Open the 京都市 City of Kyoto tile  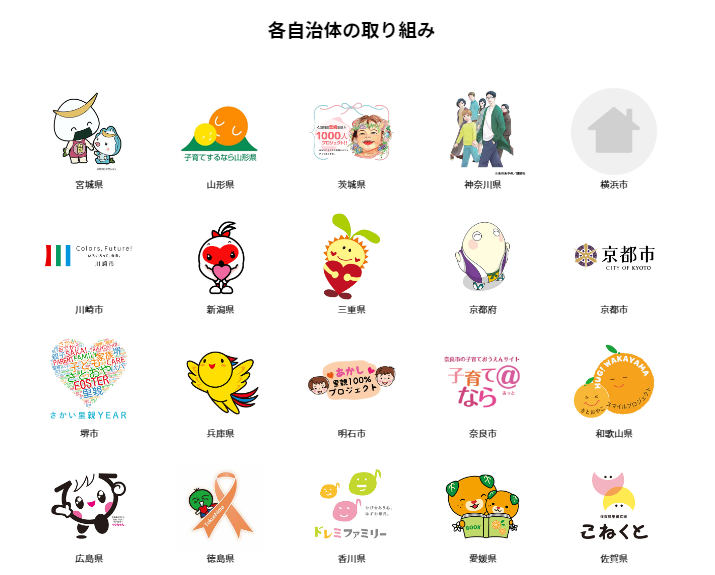[613, 256]
